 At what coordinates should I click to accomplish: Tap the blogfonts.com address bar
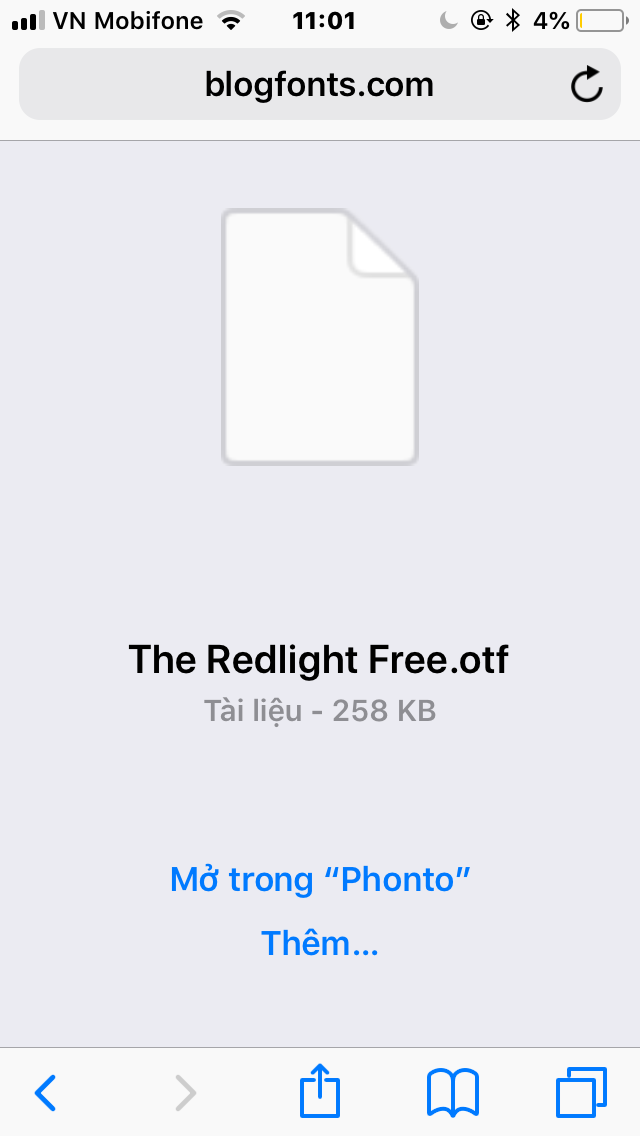[x=319, y=85]
